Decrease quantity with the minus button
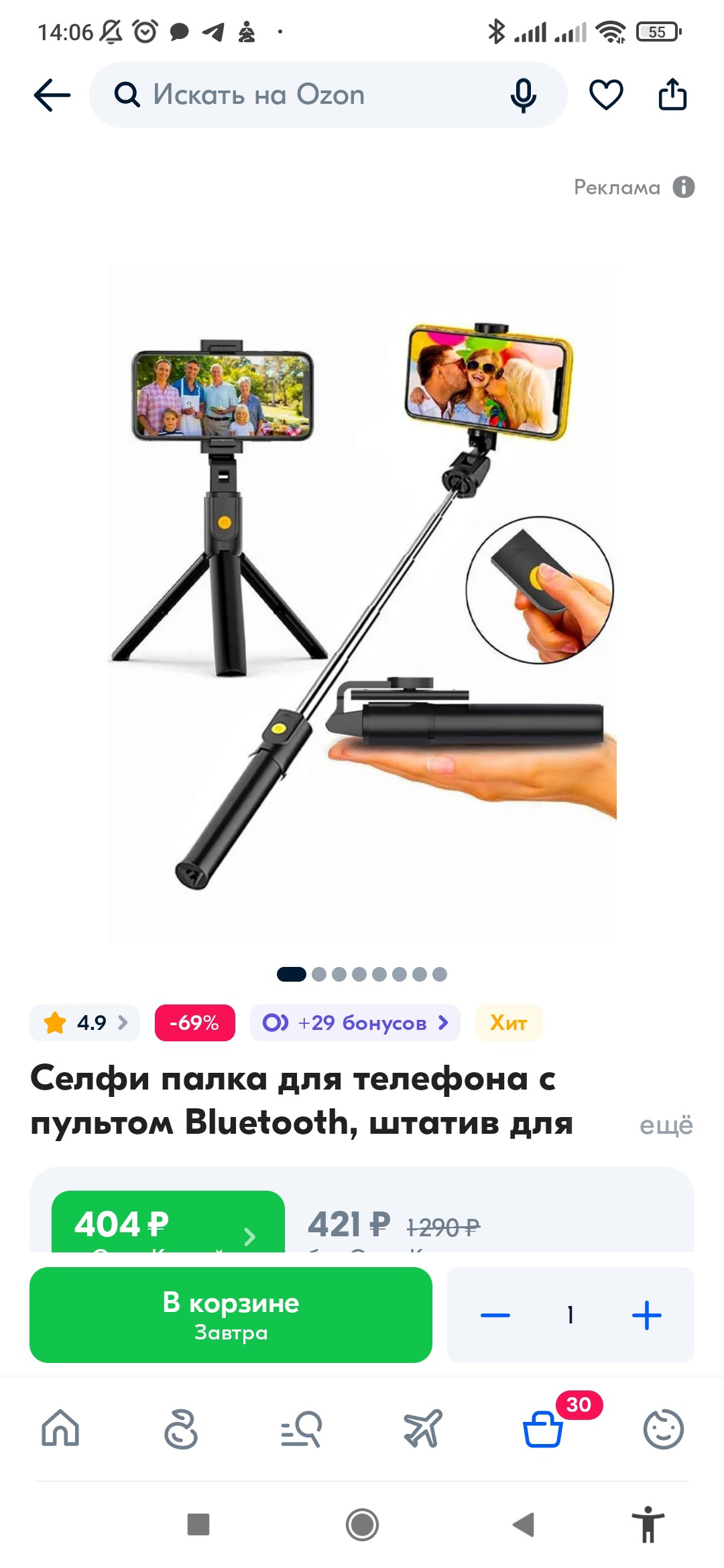Screen dimensions: 724x1568 tap(495, 1315)
